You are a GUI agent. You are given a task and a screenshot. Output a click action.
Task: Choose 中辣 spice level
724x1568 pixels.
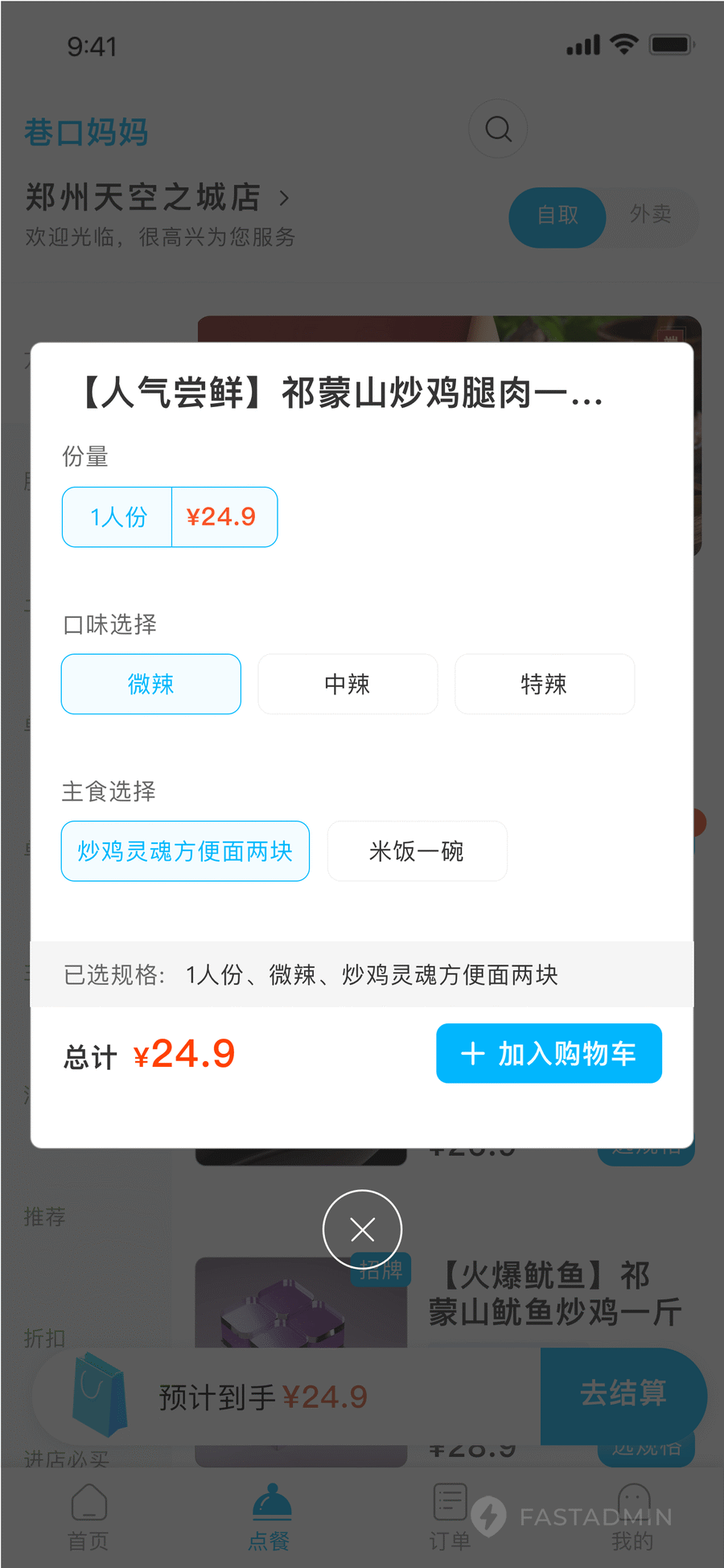[x=348, y=684]
